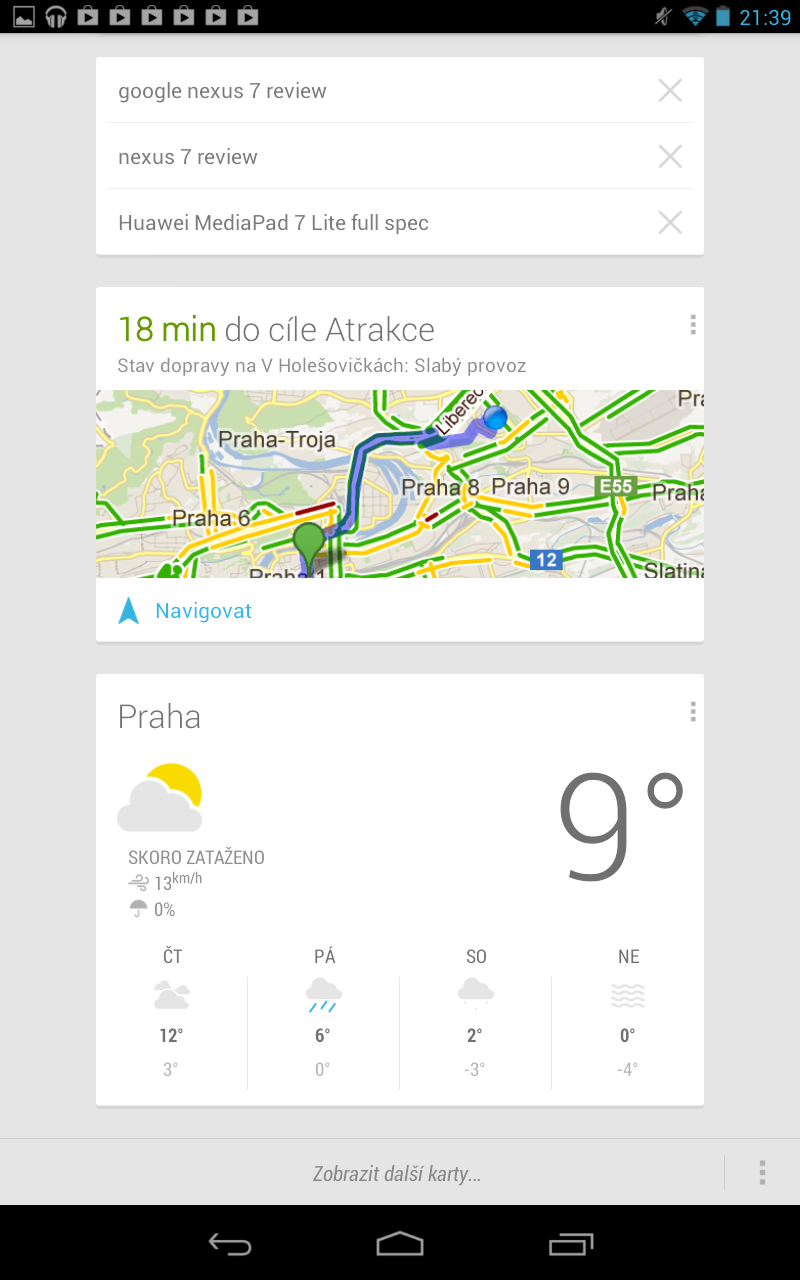The image size is (800, 1280).
Task: Open the traffic card overflow menu icon
Action: [692, 324]
